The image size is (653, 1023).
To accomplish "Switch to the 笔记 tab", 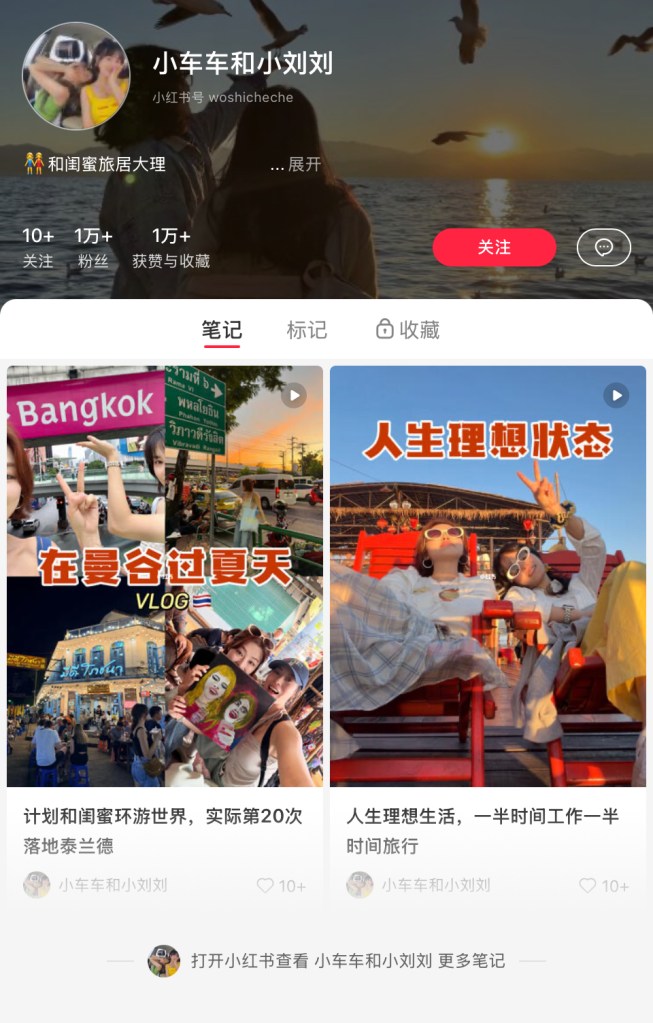I will click(x=221, y=330).
